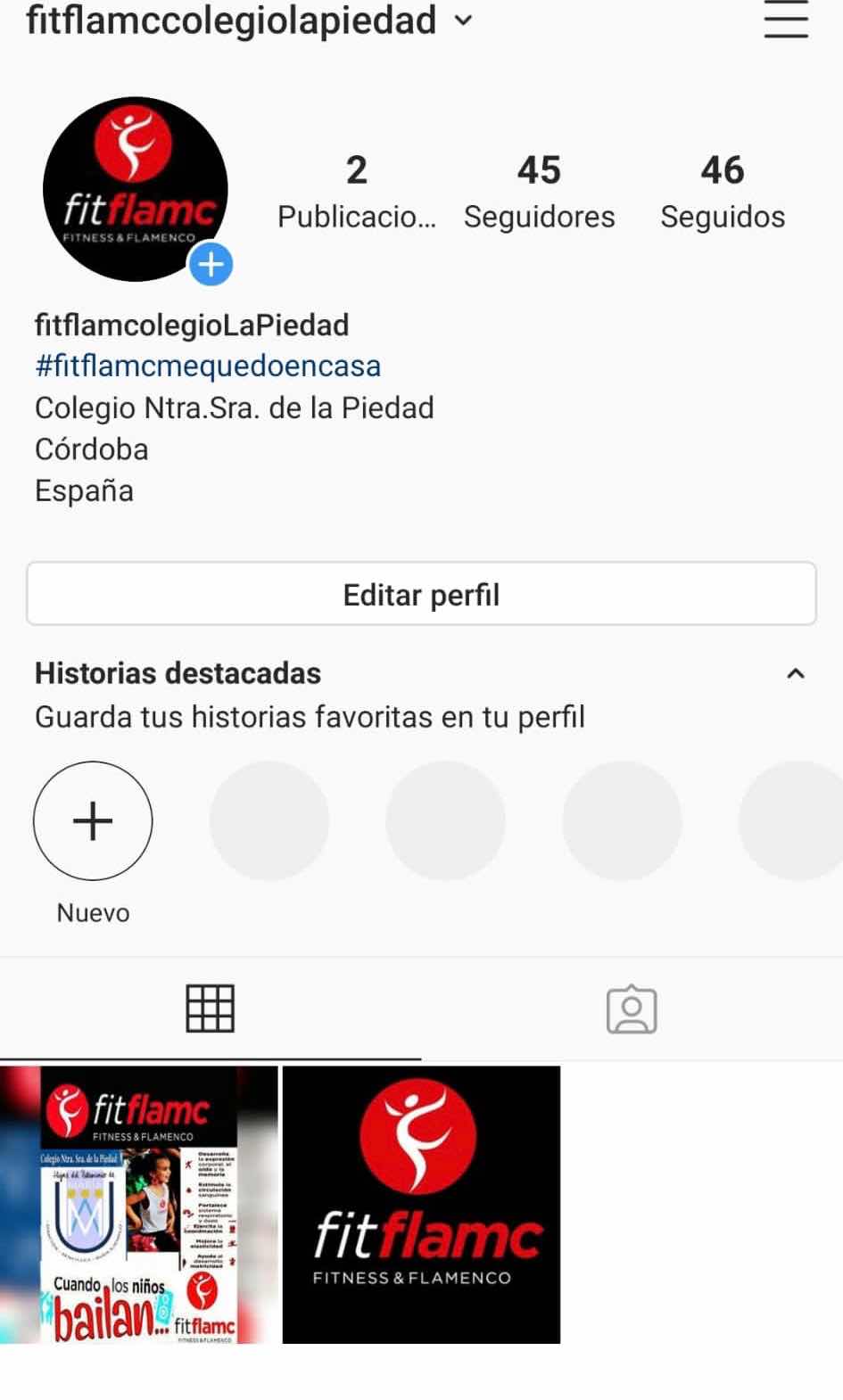Open the 45 Seguidores list

pyautogui.click(x=539, y=191)
